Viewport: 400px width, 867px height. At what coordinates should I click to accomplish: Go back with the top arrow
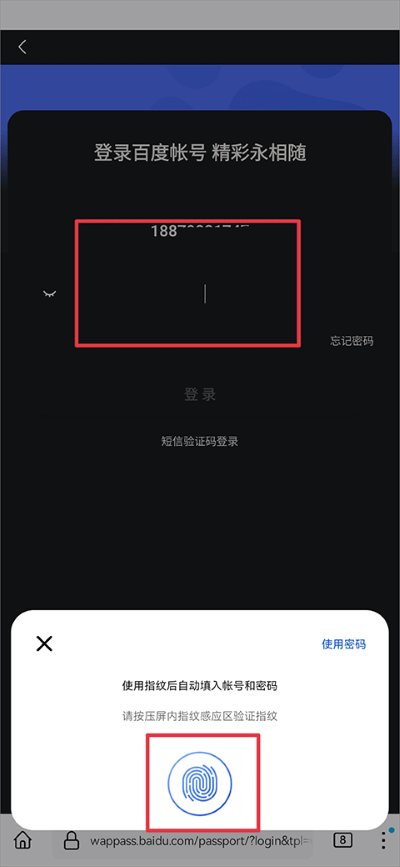[22, 48]
